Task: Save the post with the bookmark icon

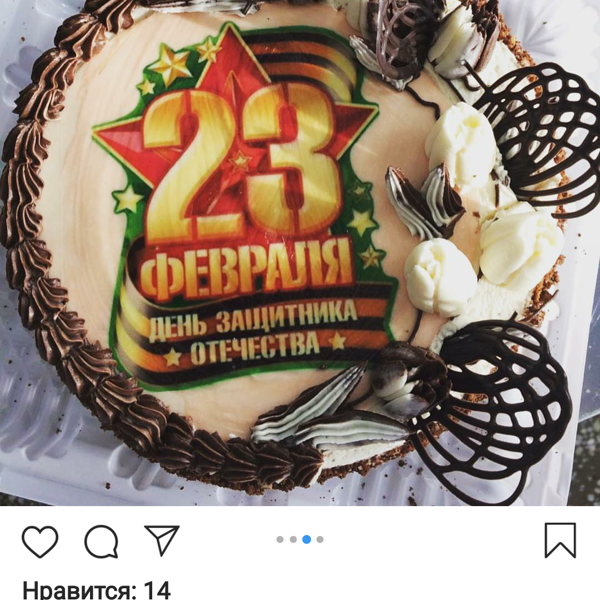Action: (x=560, y=540)
